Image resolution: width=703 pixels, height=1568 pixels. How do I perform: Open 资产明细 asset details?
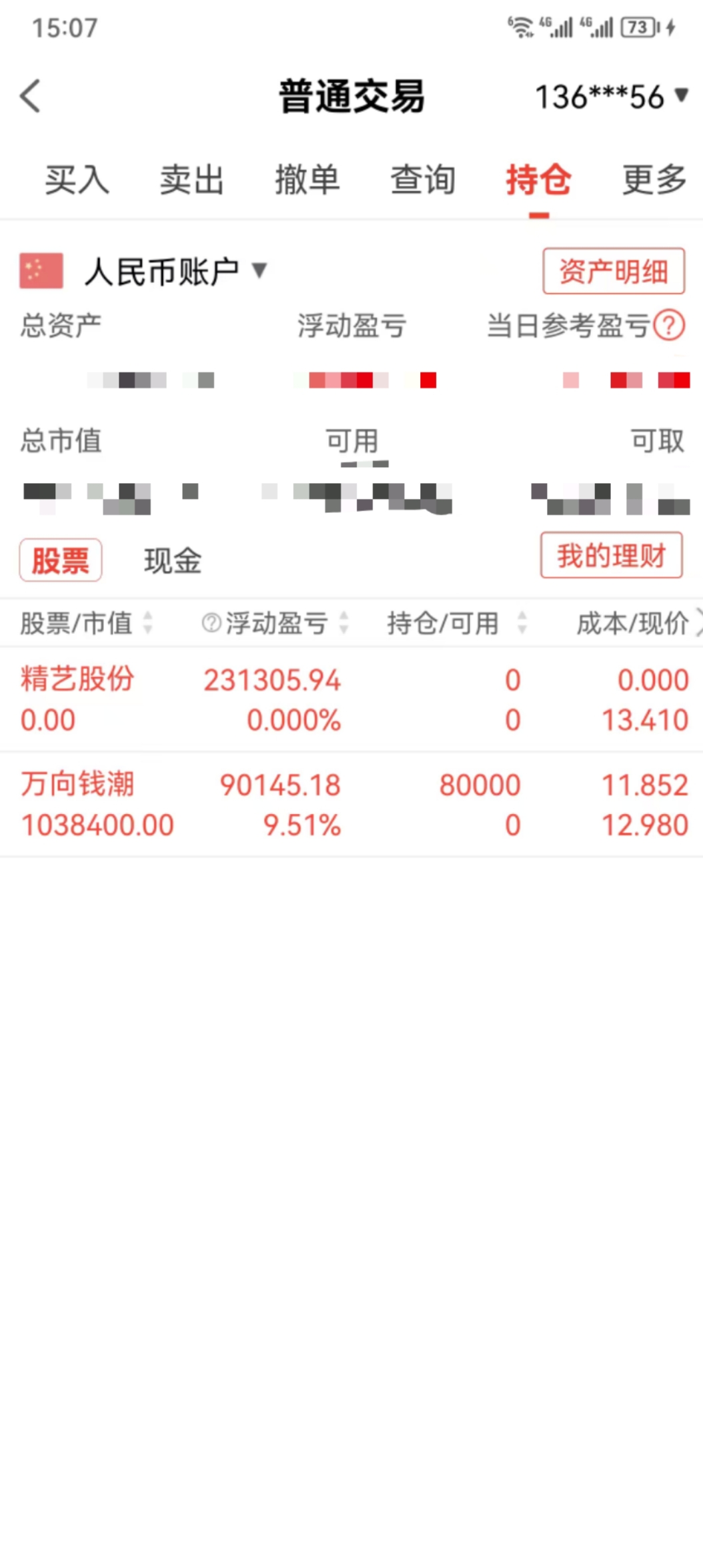coord(612,271)
